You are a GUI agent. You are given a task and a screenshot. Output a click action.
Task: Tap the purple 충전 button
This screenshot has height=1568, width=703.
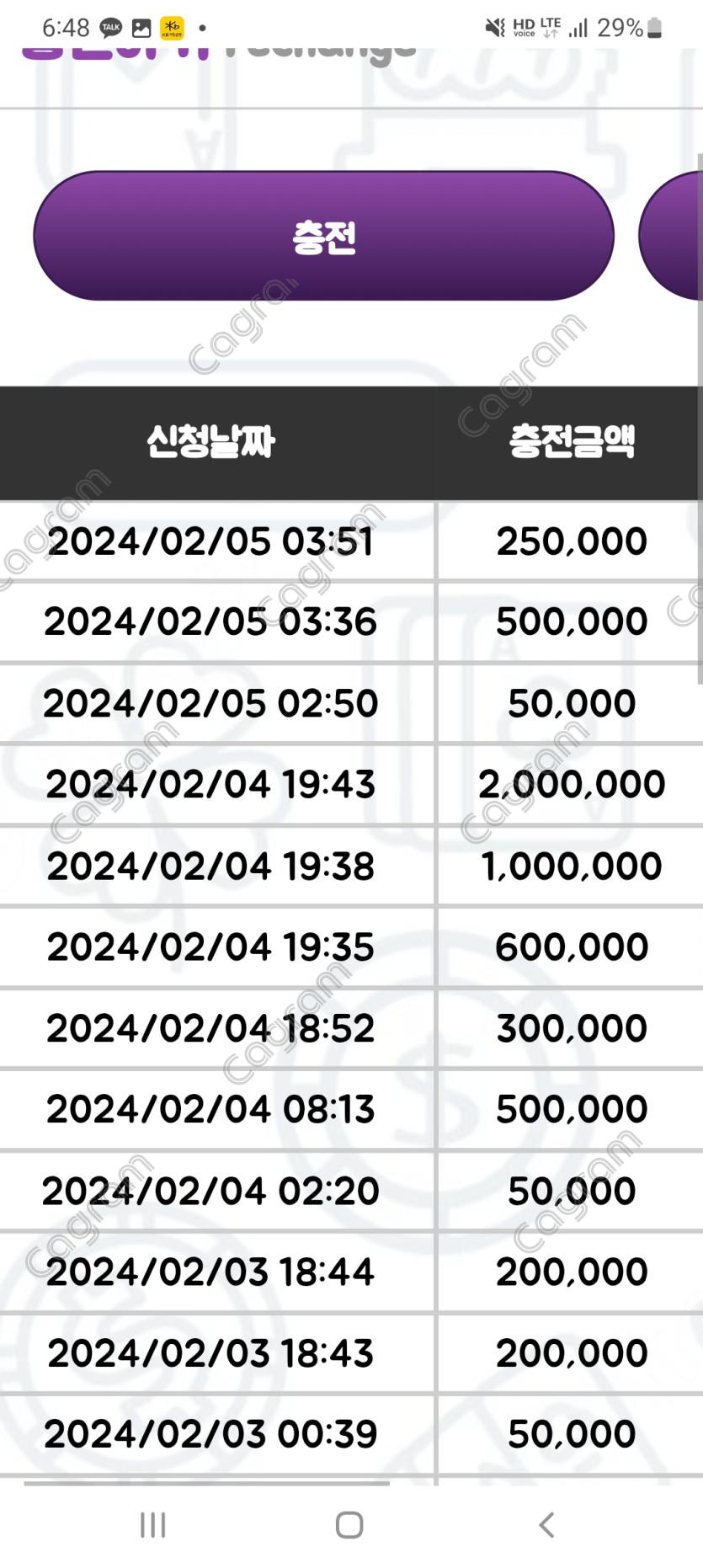point(323,237)
